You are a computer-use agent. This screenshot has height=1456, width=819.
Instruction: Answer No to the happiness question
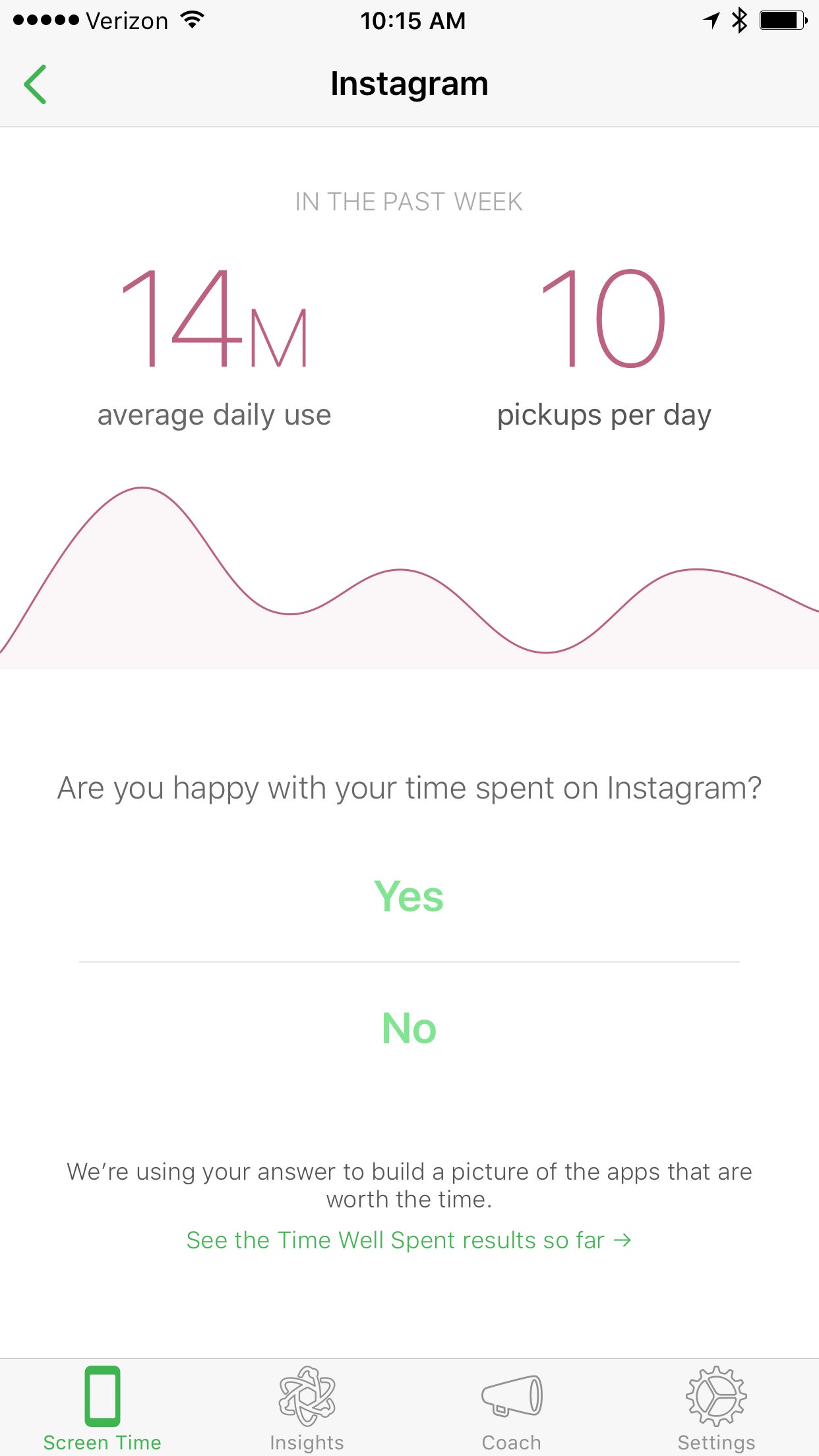point(409,1028)
